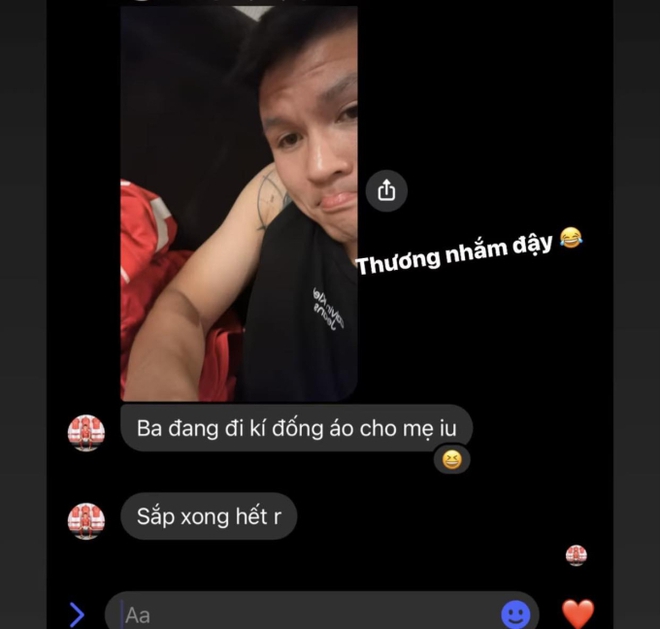This screenshot has height=629, width=660.
Task: View reaction on 'Ba đang đi kí' message
Action: 452,460
